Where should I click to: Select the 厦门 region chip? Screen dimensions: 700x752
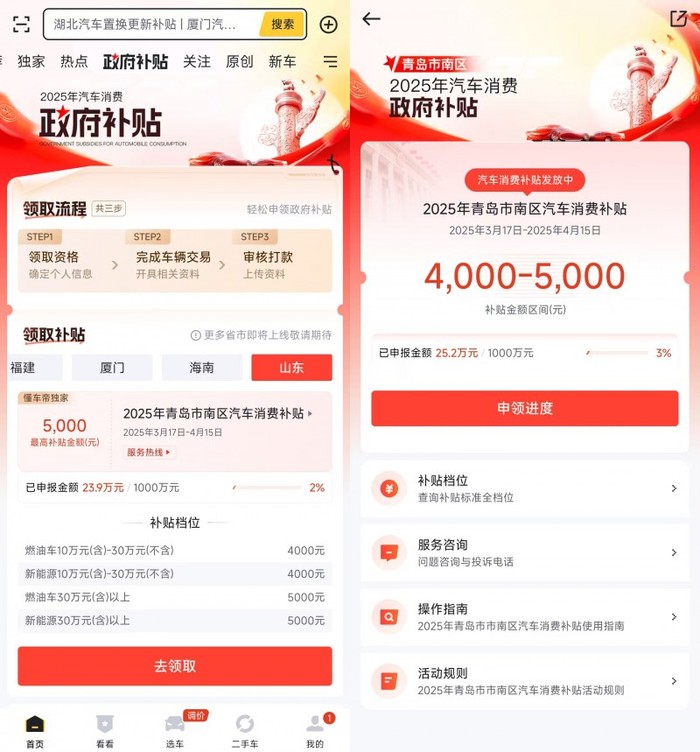coord(112,368)
